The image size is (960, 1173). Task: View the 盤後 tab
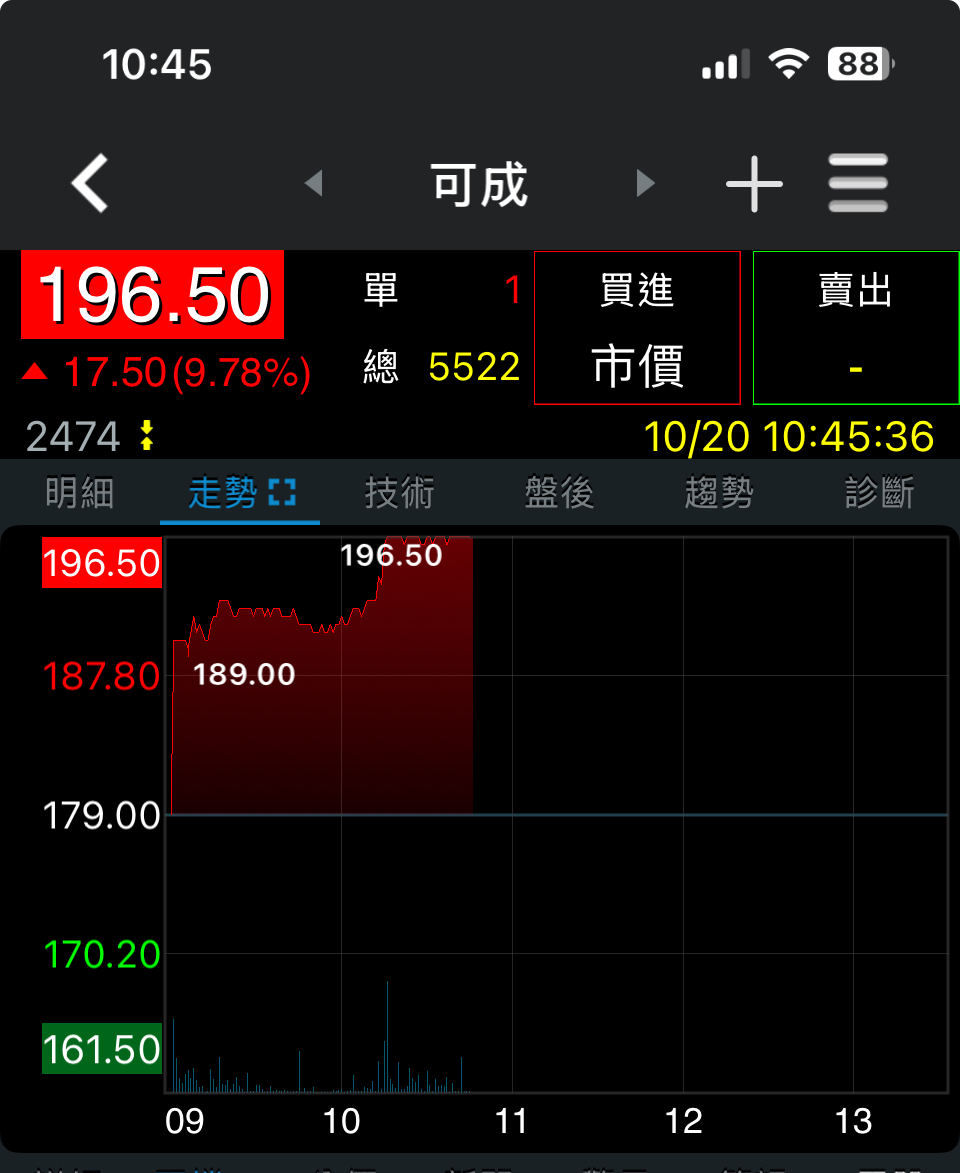tap(559, 493)
